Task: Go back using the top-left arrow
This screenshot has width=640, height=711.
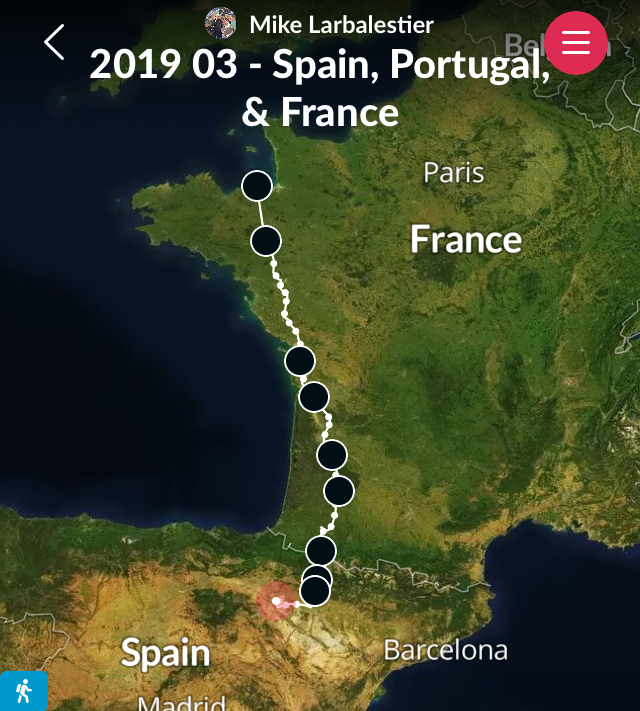Action: (x=55, y=42)
